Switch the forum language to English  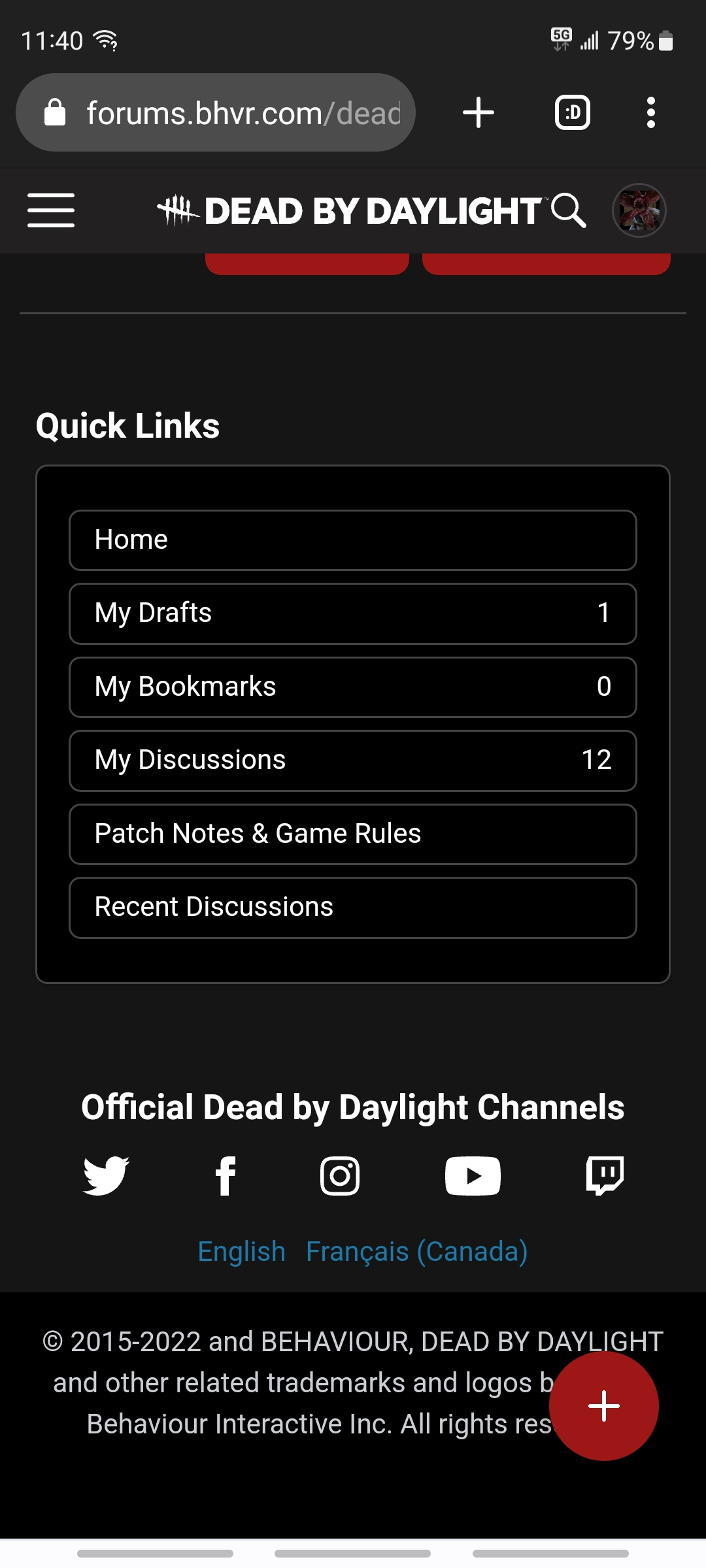click(x=241, y=1252)
